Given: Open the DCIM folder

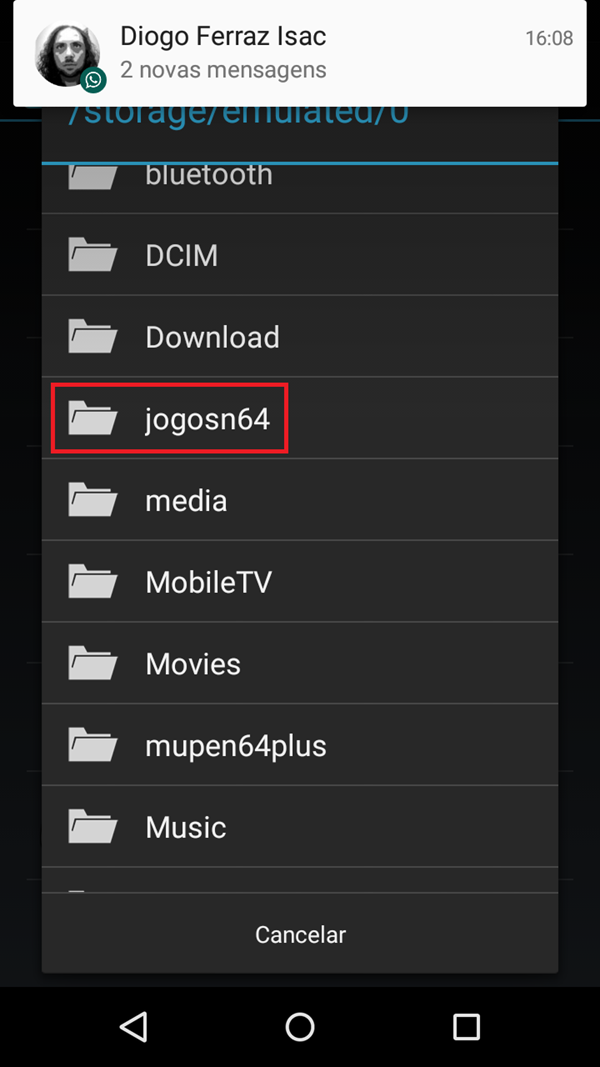Looking at the screenshot, I should click(x=300, y=255).
